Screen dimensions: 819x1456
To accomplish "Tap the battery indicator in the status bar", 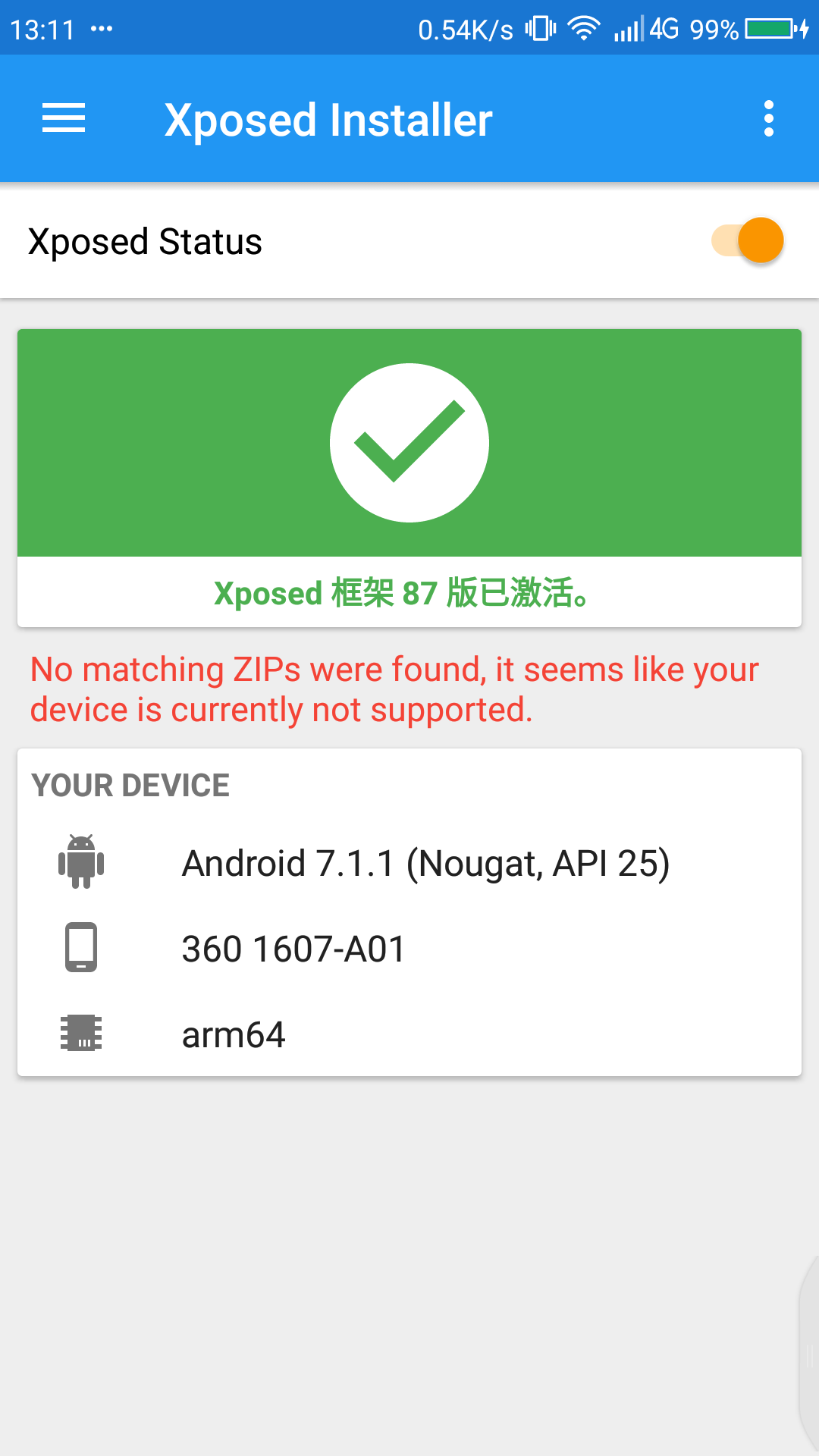I will pyautogui.click(x=766, y=29).
